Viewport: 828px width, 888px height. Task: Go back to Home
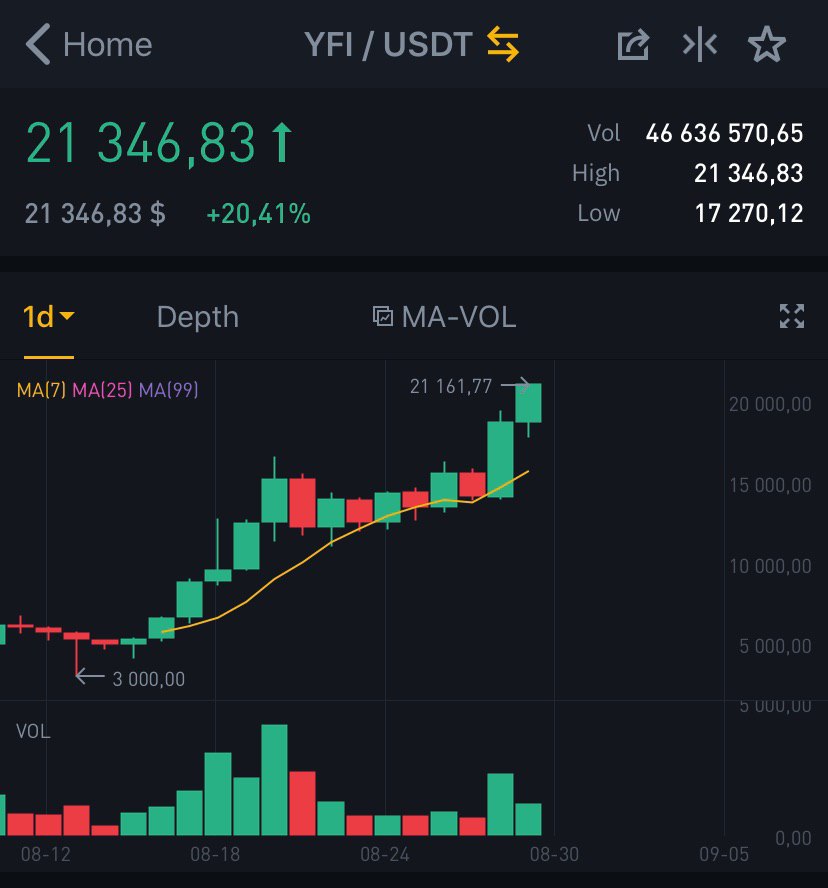pyautogui.click(x=88, y=45)
